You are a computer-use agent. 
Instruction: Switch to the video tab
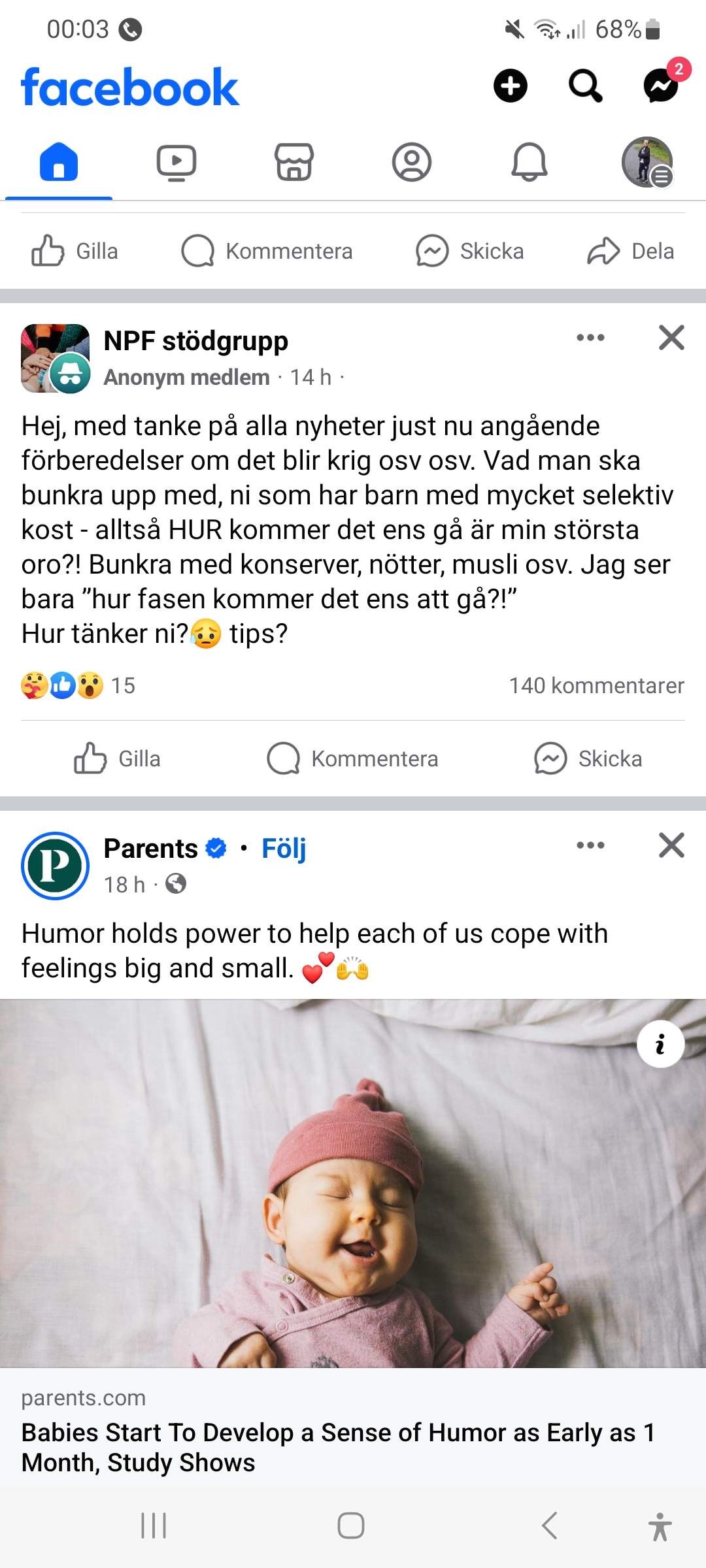(x=176, y=162)
